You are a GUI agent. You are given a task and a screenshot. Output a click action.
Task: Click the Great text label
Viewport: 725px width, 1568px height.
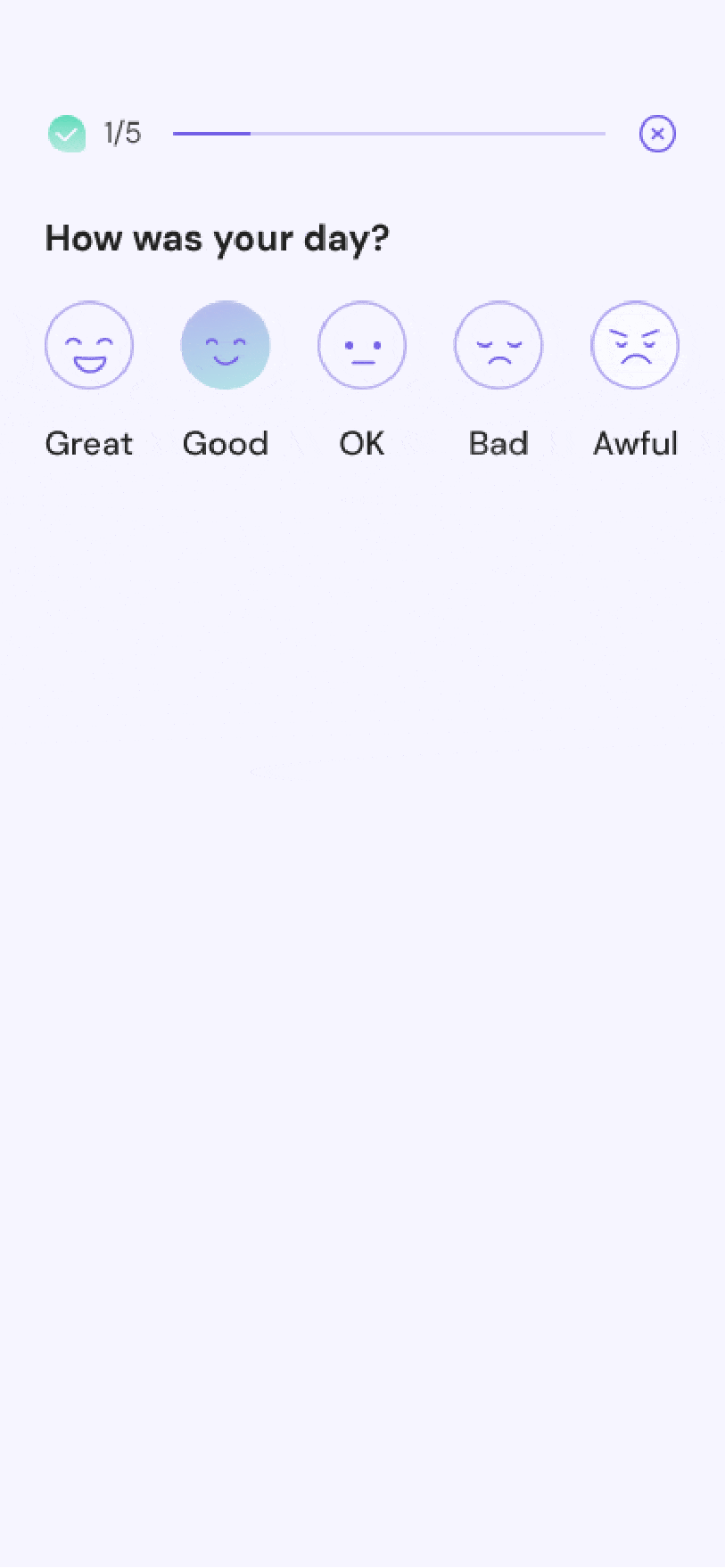coord(89,443)
